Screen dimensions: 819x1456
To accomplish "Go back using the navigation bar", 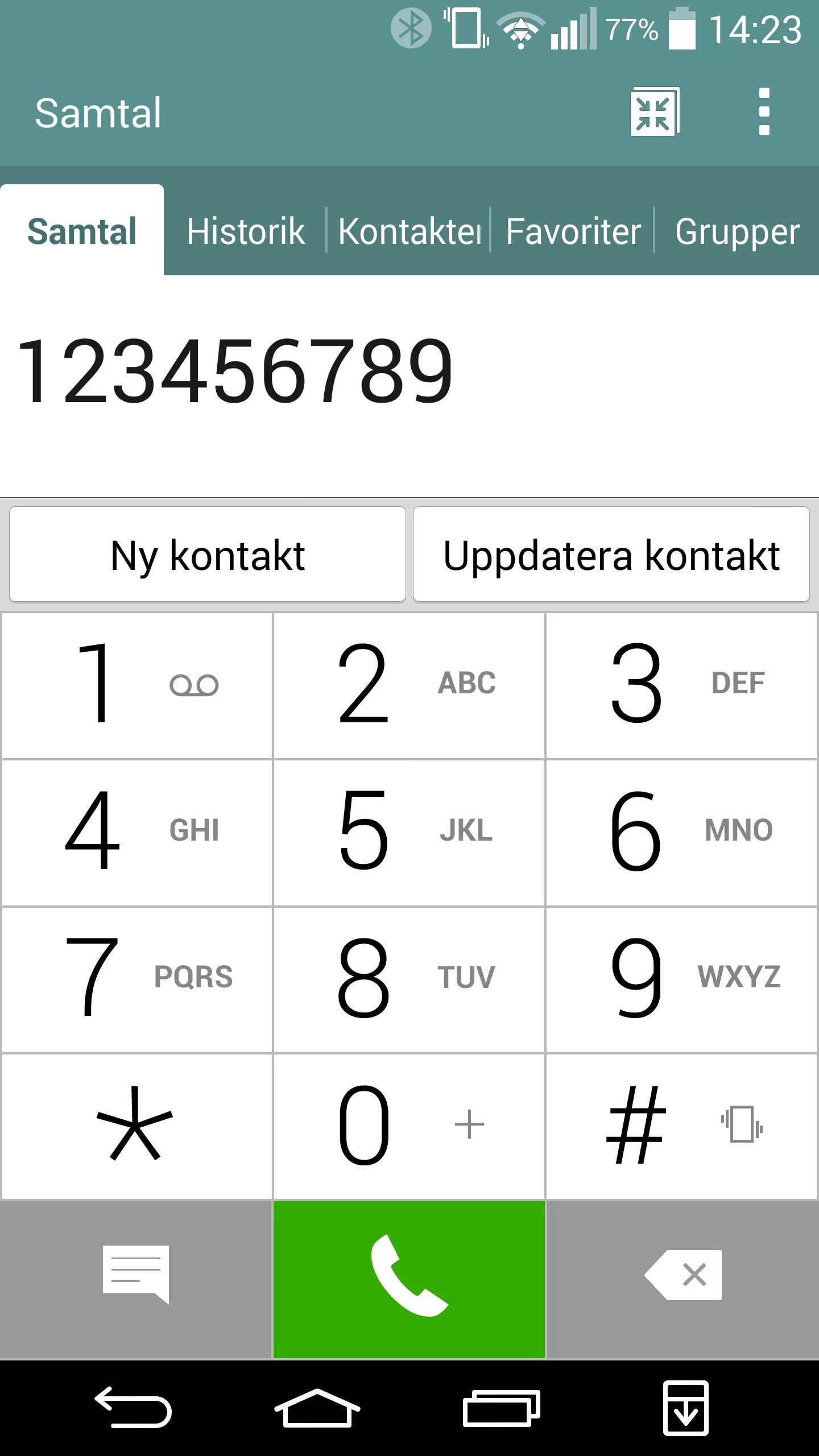I will pyautogui.click(x=133, y=1407).
